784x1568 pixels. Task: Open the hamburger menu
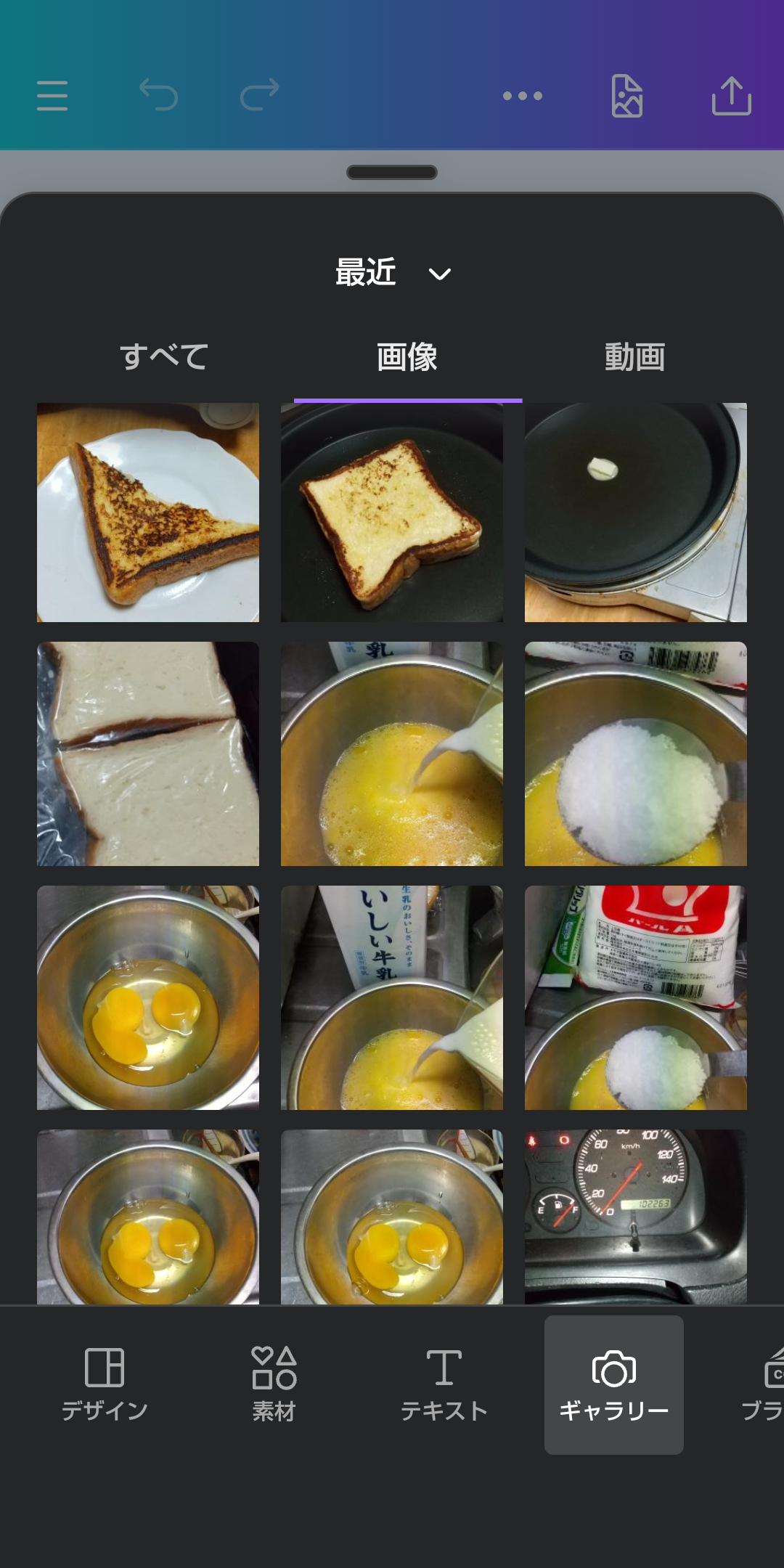[x=52, y=96]
